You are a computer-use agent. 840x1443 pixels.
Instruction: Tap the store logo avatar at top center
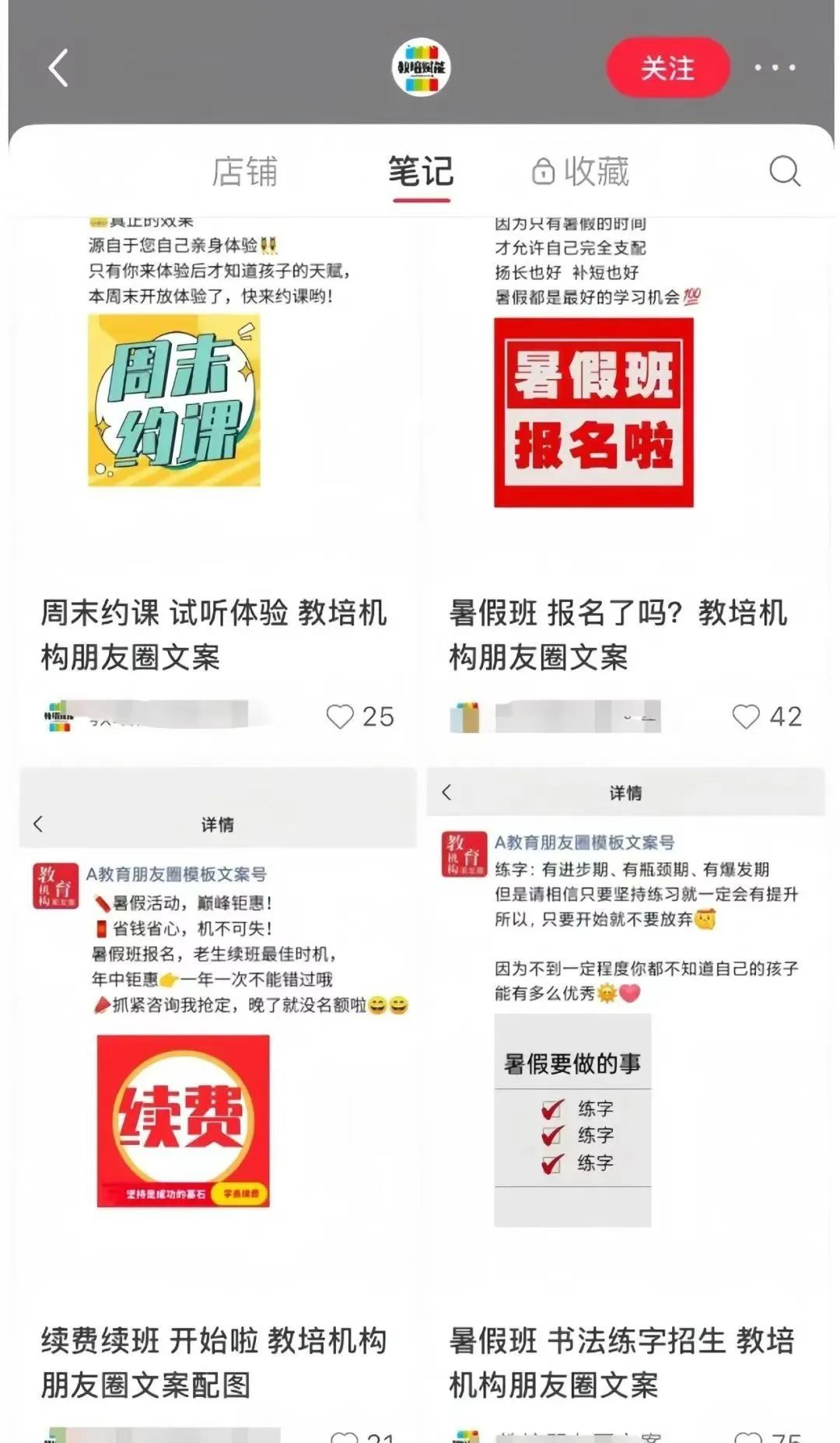coord(420,68)
